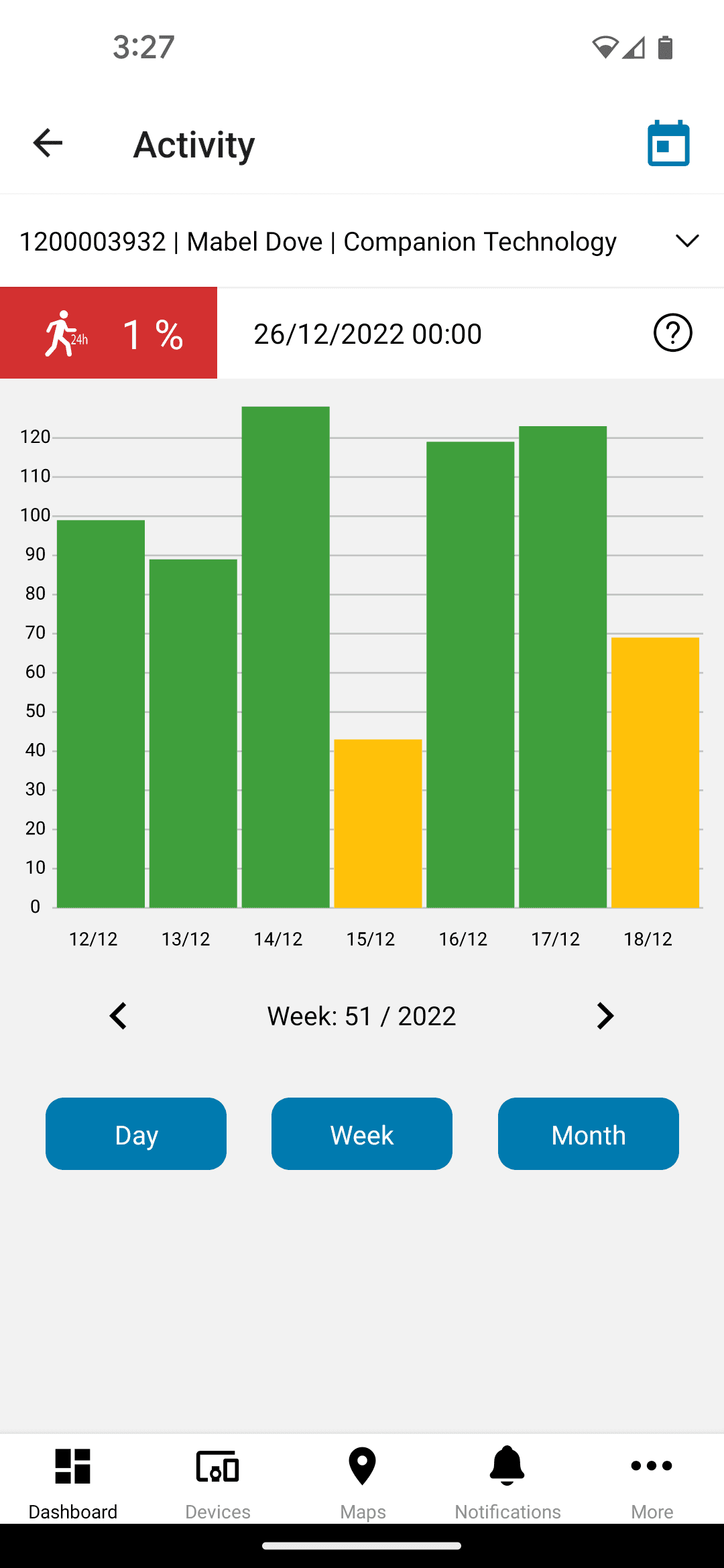This screenshot has width=724, height=1568.
Task: Go back from the Activity screen
Action: click(x=48, y=143)
